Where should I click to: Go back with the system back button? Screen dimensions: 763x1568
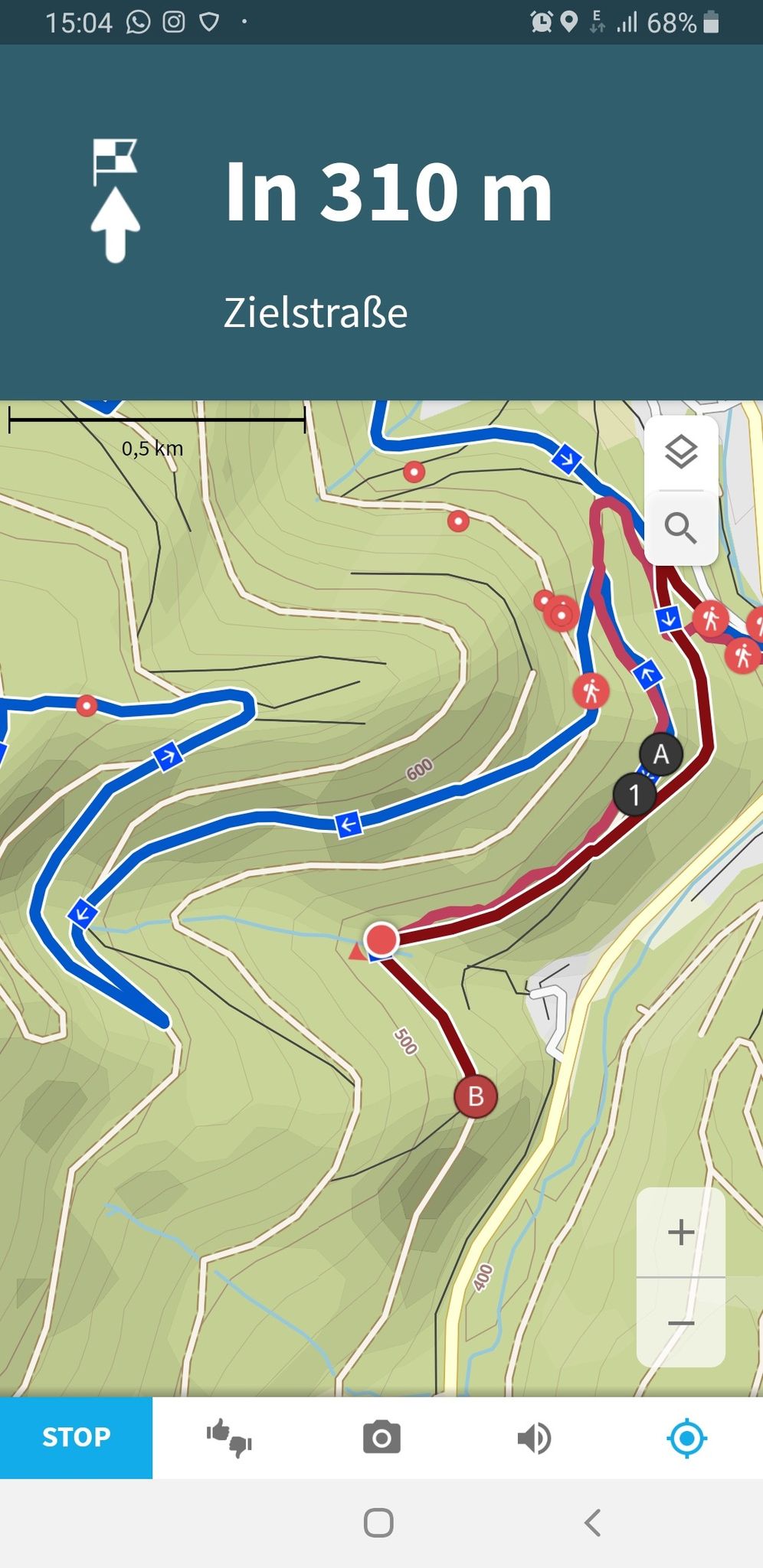(592, 1523)
